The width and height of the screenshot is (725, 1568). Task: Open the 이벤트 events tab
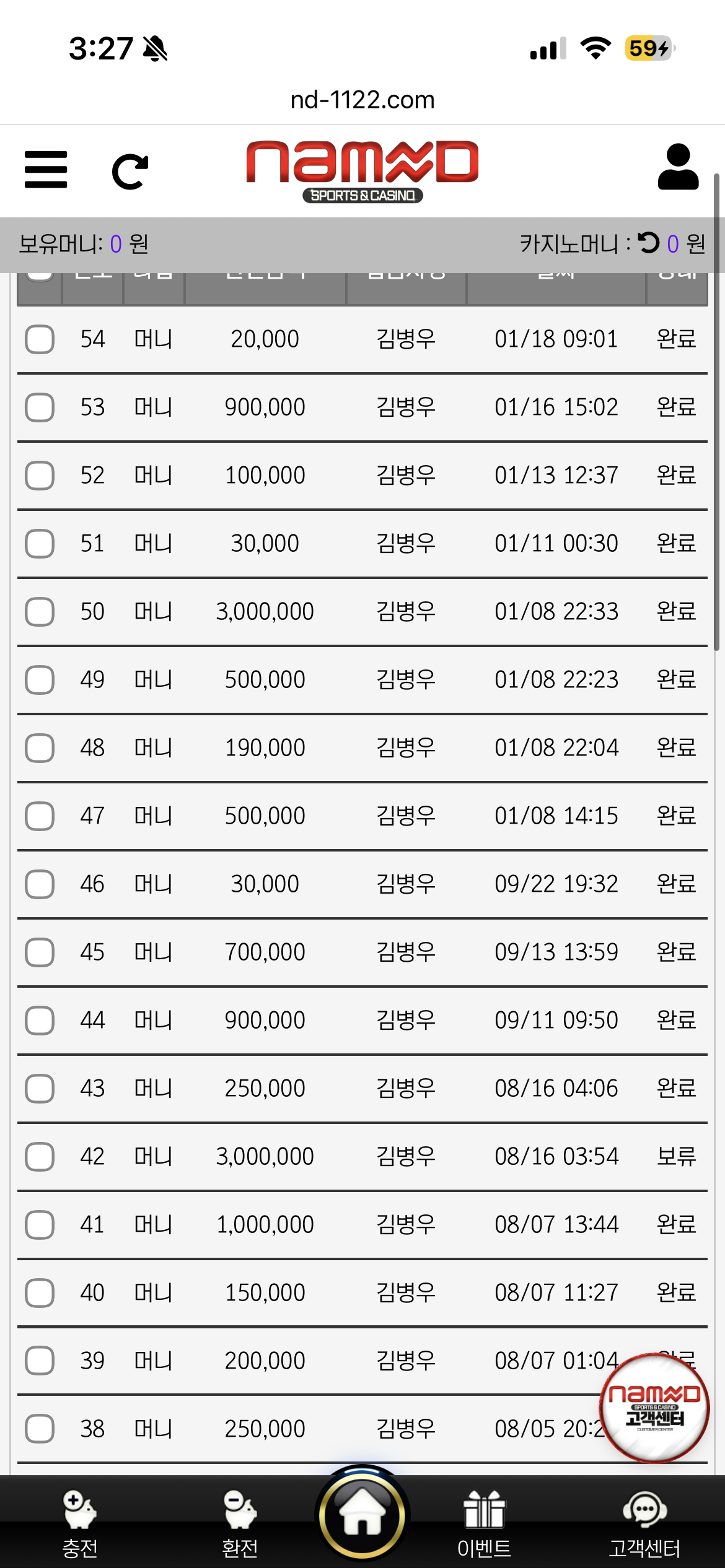[x=484, y=1523]
